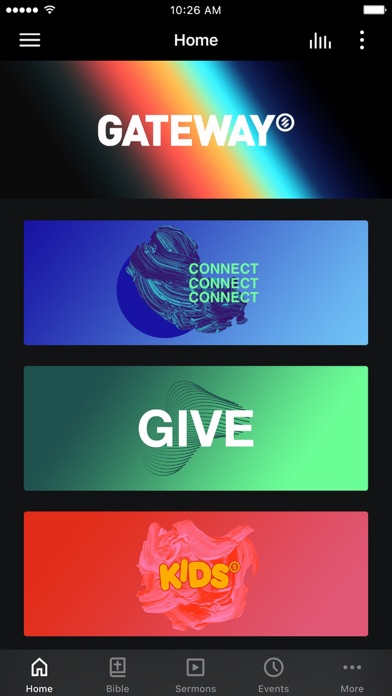
Task: Open the Gateway rainbow banner
Action: coord(196,130)
